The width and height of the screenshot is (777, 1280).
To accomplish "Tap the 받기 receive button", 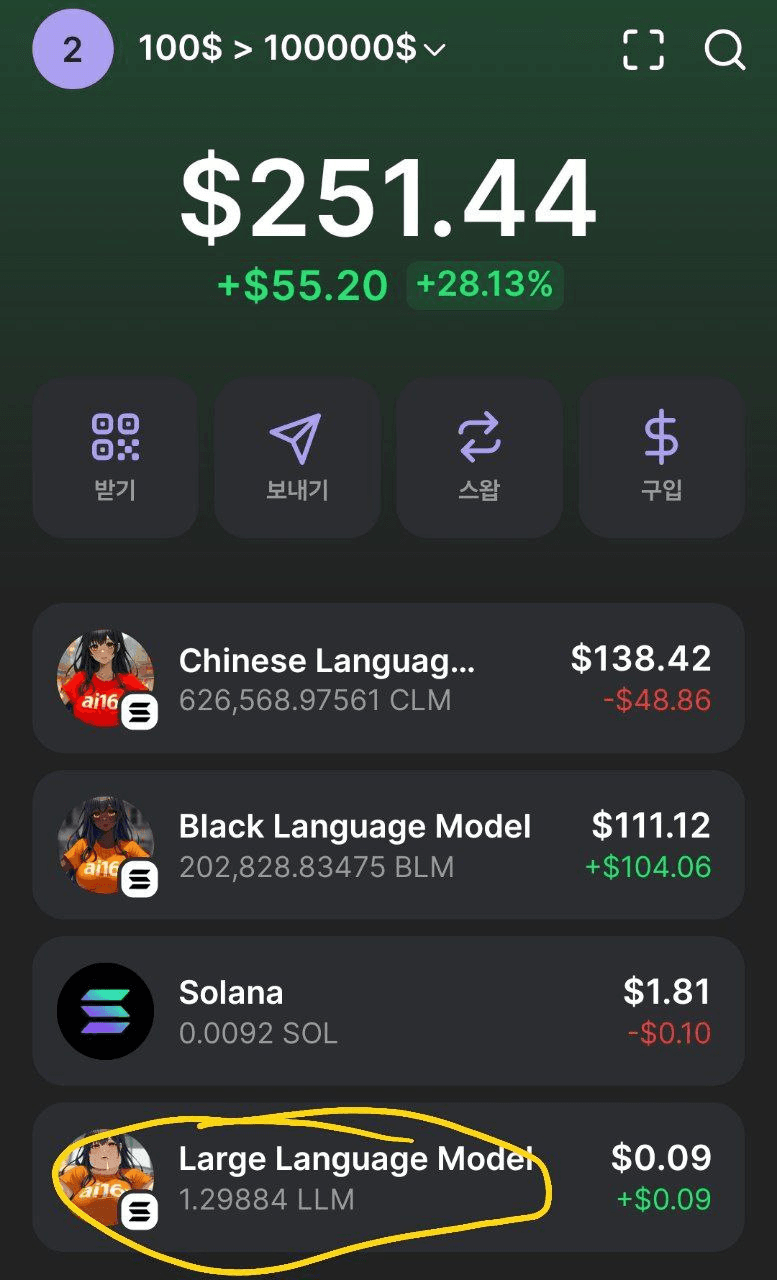I will (x=115, y=458).
